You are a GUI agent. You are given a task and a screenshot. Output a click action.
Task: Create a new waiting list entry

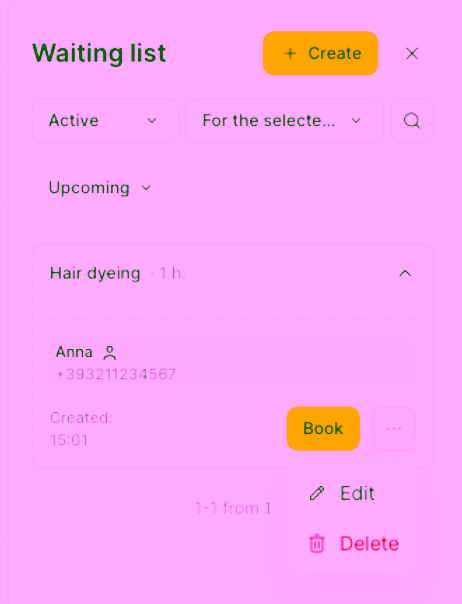pos(320,53)
